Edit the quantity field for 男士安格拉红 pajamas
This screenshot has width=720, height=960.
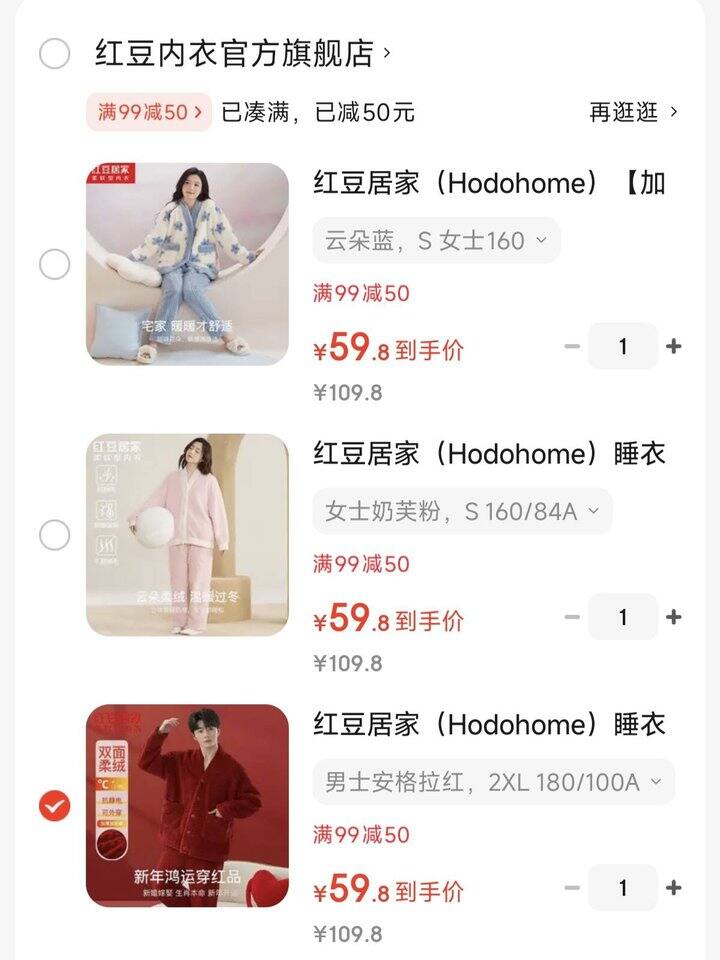tap(623, 888)
